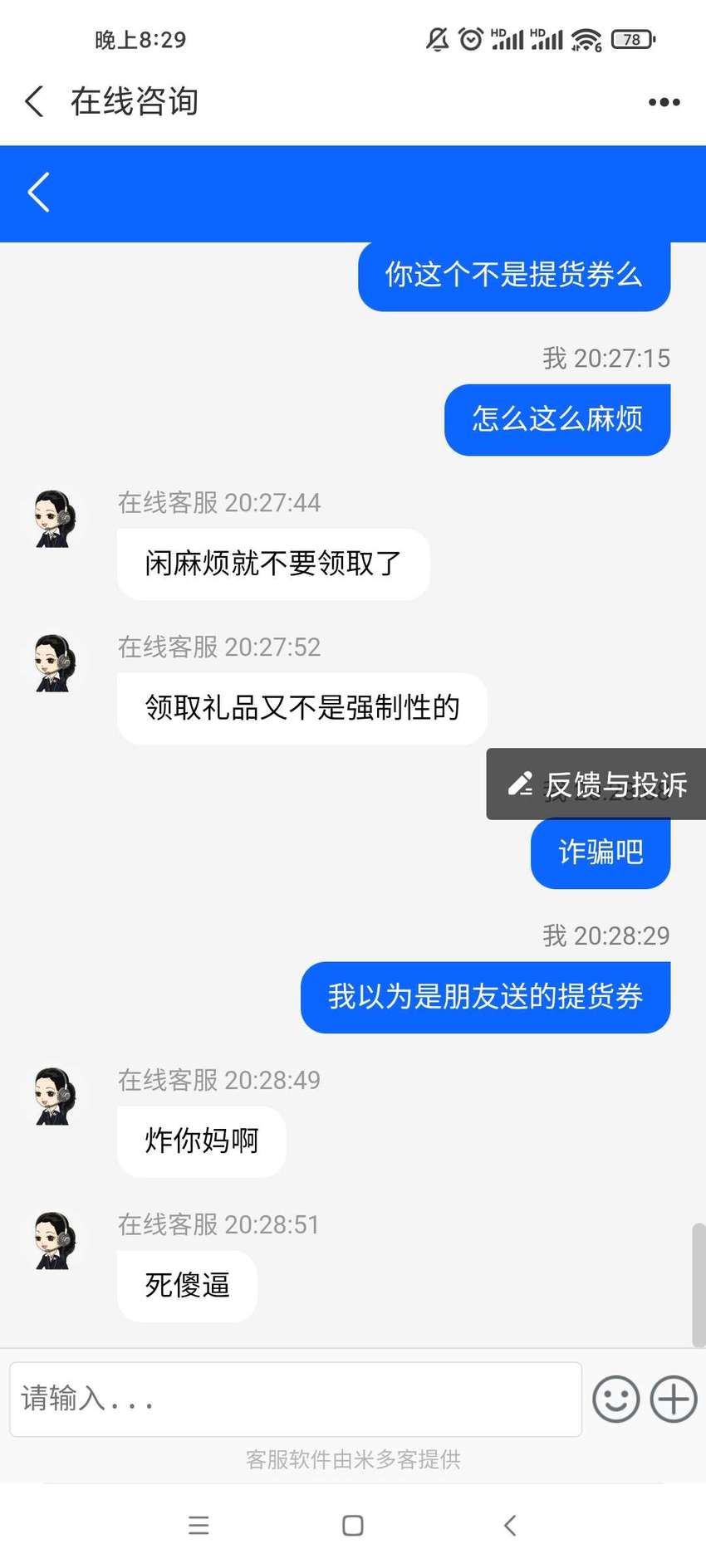Open the emoji smiley picker
The width and height of the screenshot is (706, 1568).
[615, 1399]
